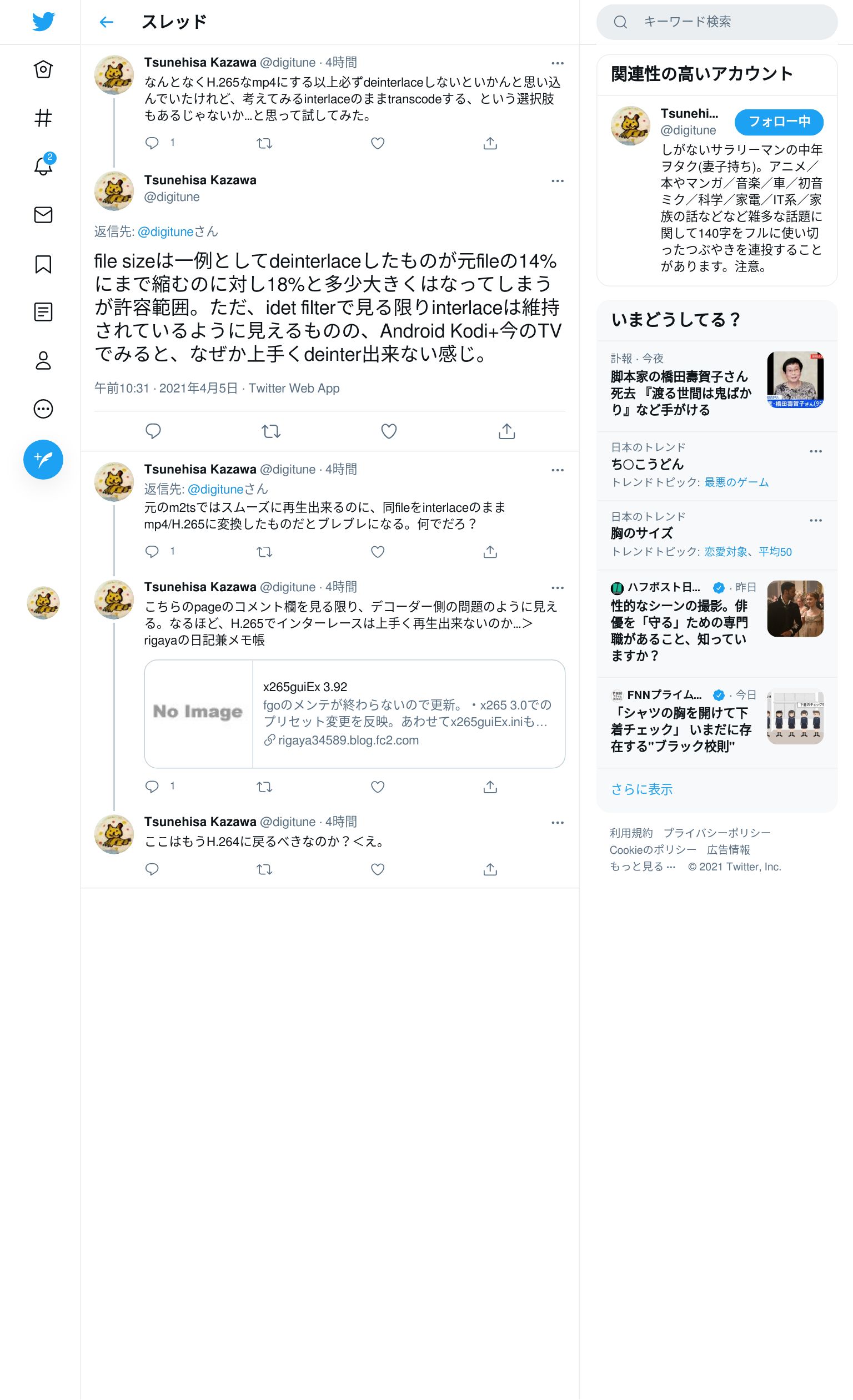Open the キーワード検索 search field
Screen dimensions: 853x1400
(716, 22)
